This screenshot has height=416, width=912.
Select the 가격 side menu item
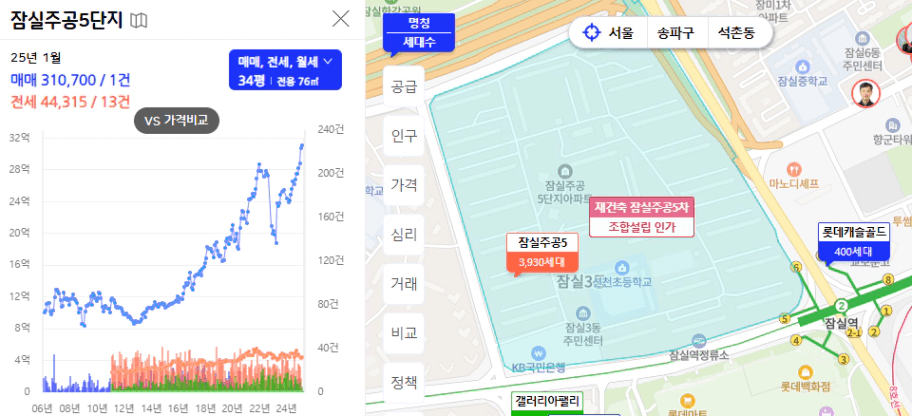coord(404,185)
